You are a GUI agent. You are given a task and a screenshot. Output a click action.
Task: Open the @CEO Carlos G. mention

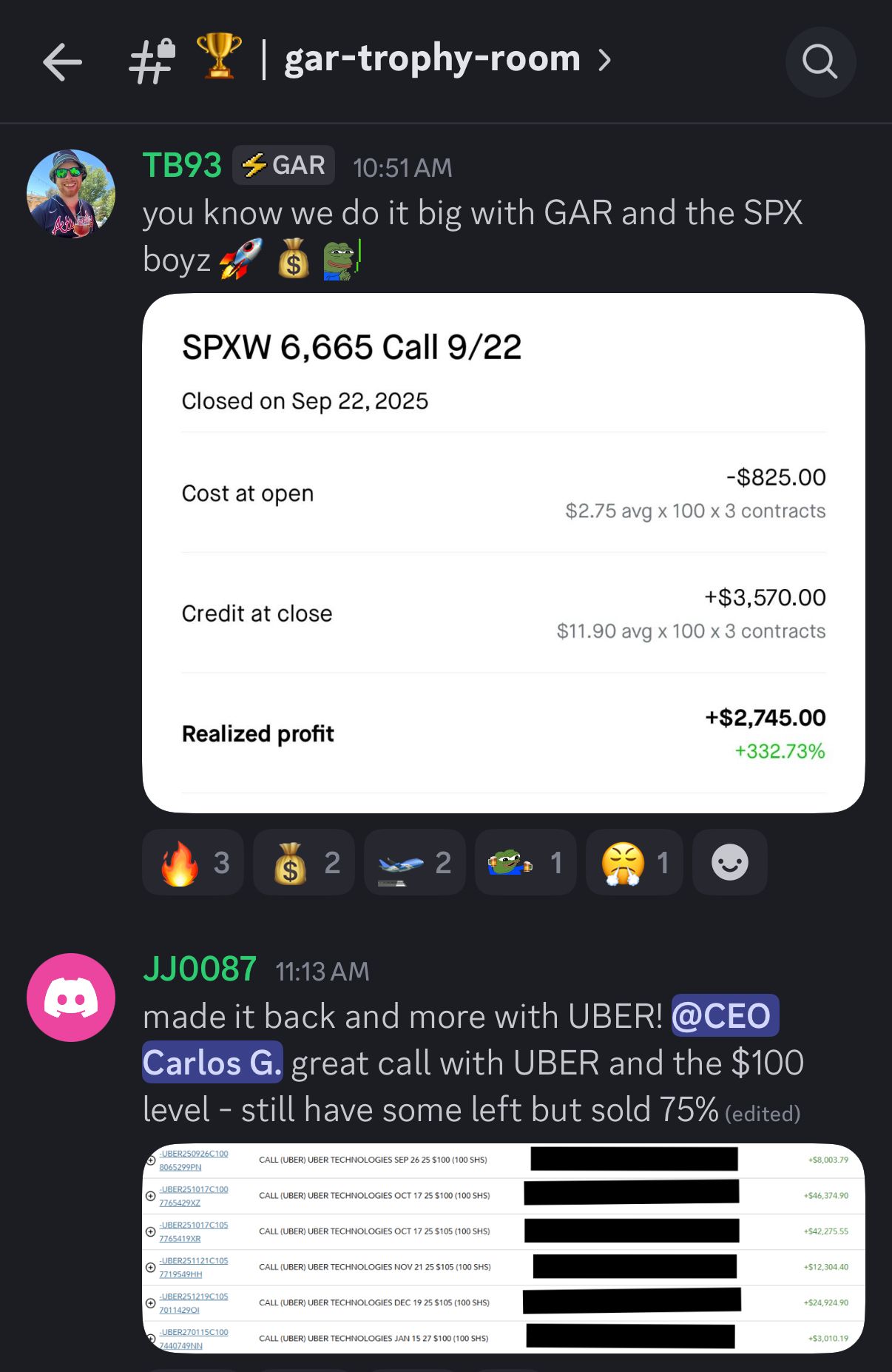[x=725, y=1016]
